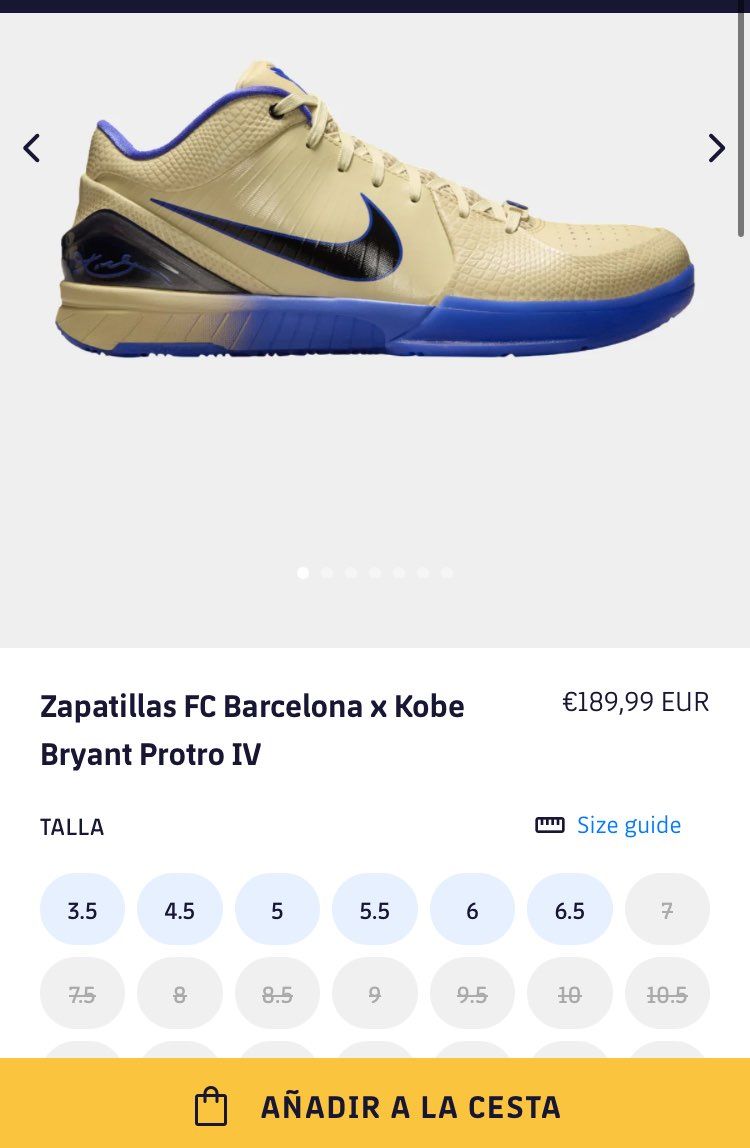This screenshot has width=750, height=1148.
Task: Choose size 6
Action: 472,910
